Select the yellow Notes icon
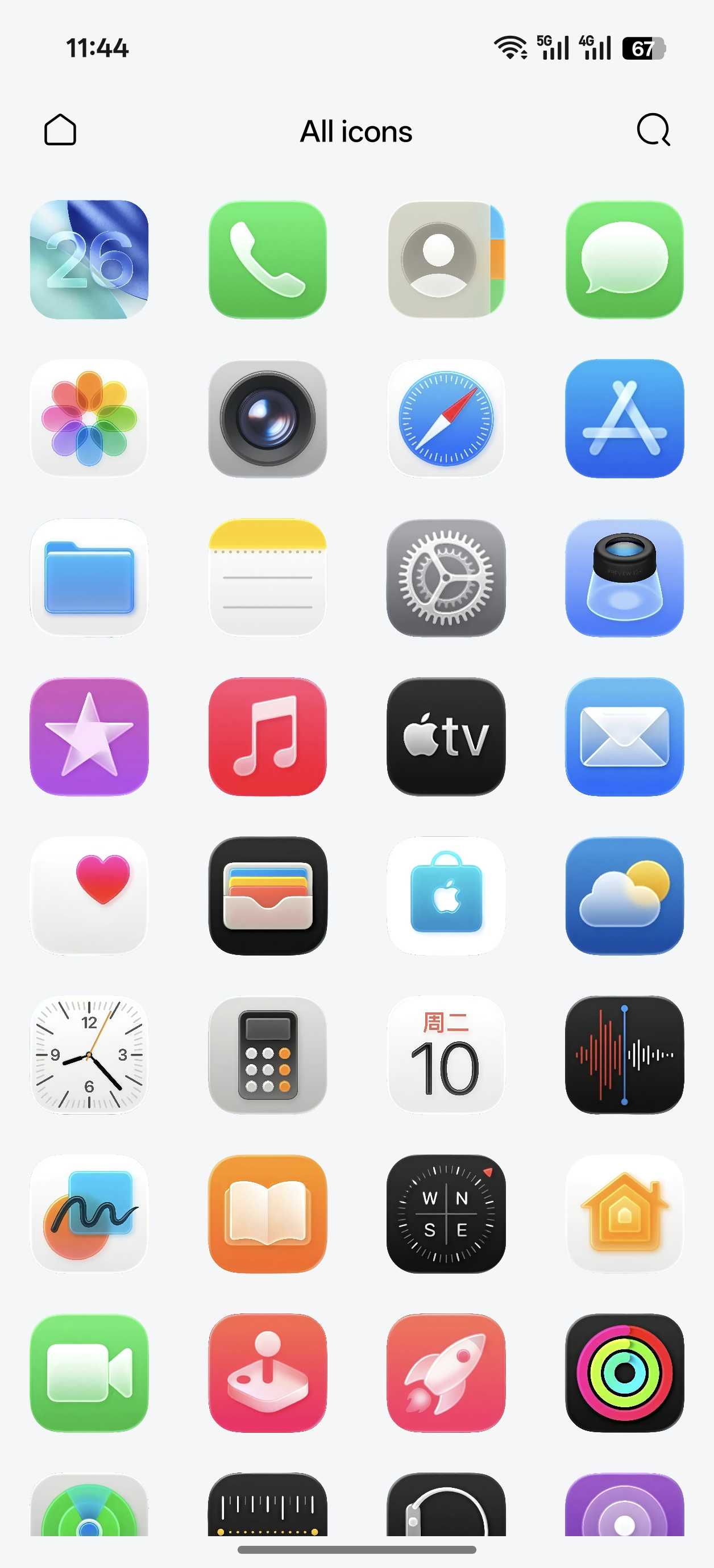Screen dimensions: 714x1568 tap(267, 578)
